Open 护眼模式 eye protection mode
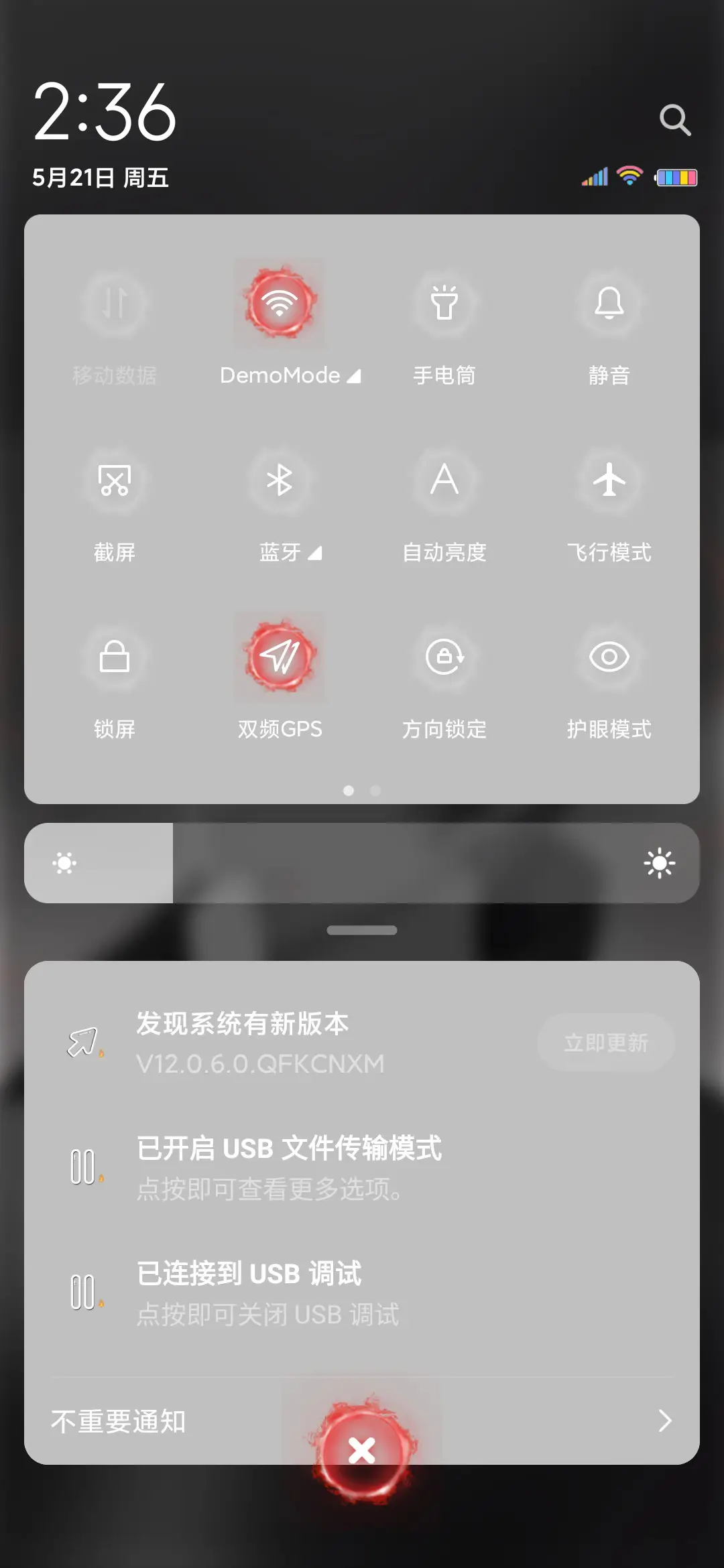This screenshot has height=1568, width=724. [609, 658]
